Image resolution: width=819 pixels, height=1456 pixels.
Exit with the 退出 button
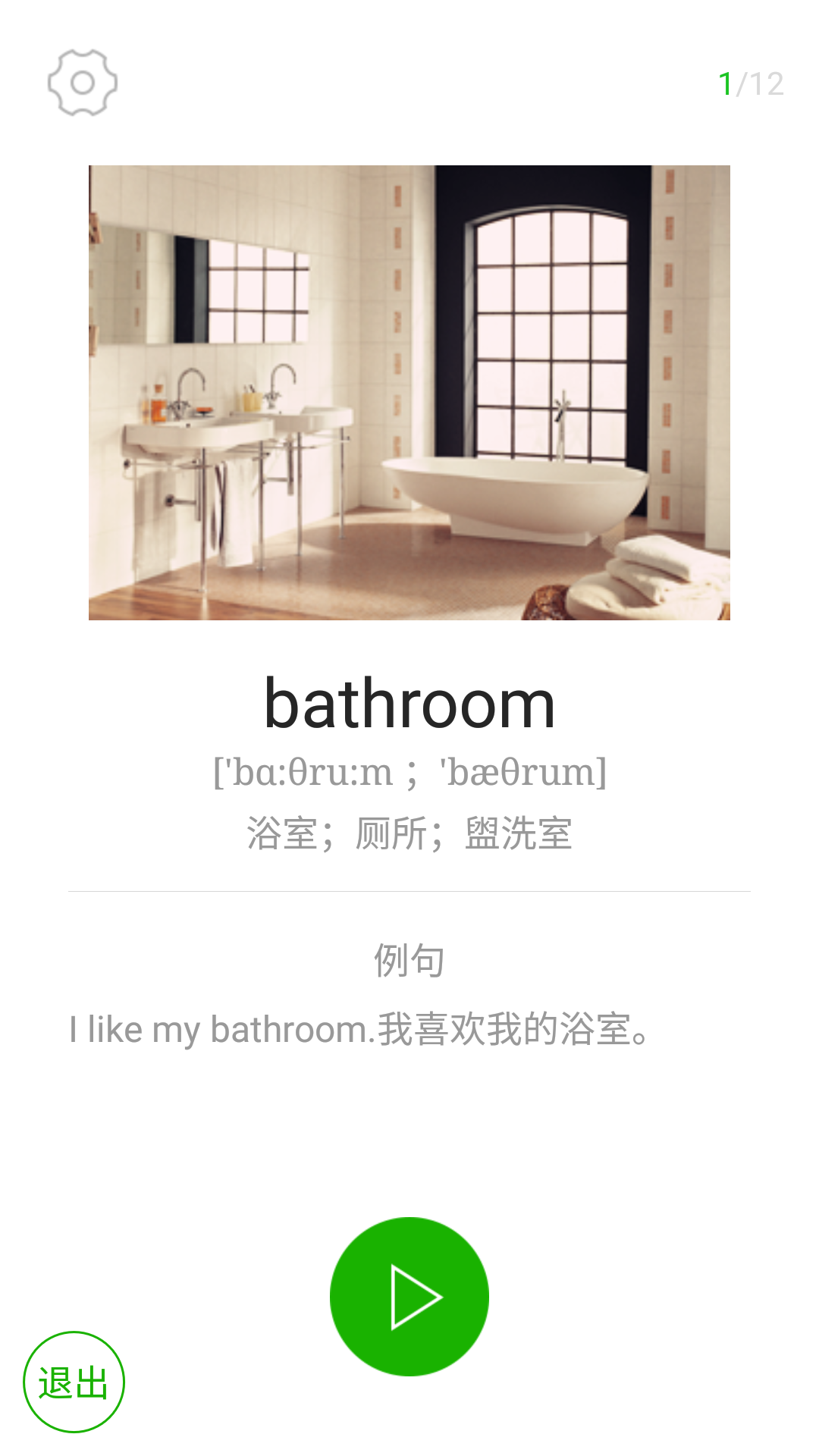(x=74, y=1382)
